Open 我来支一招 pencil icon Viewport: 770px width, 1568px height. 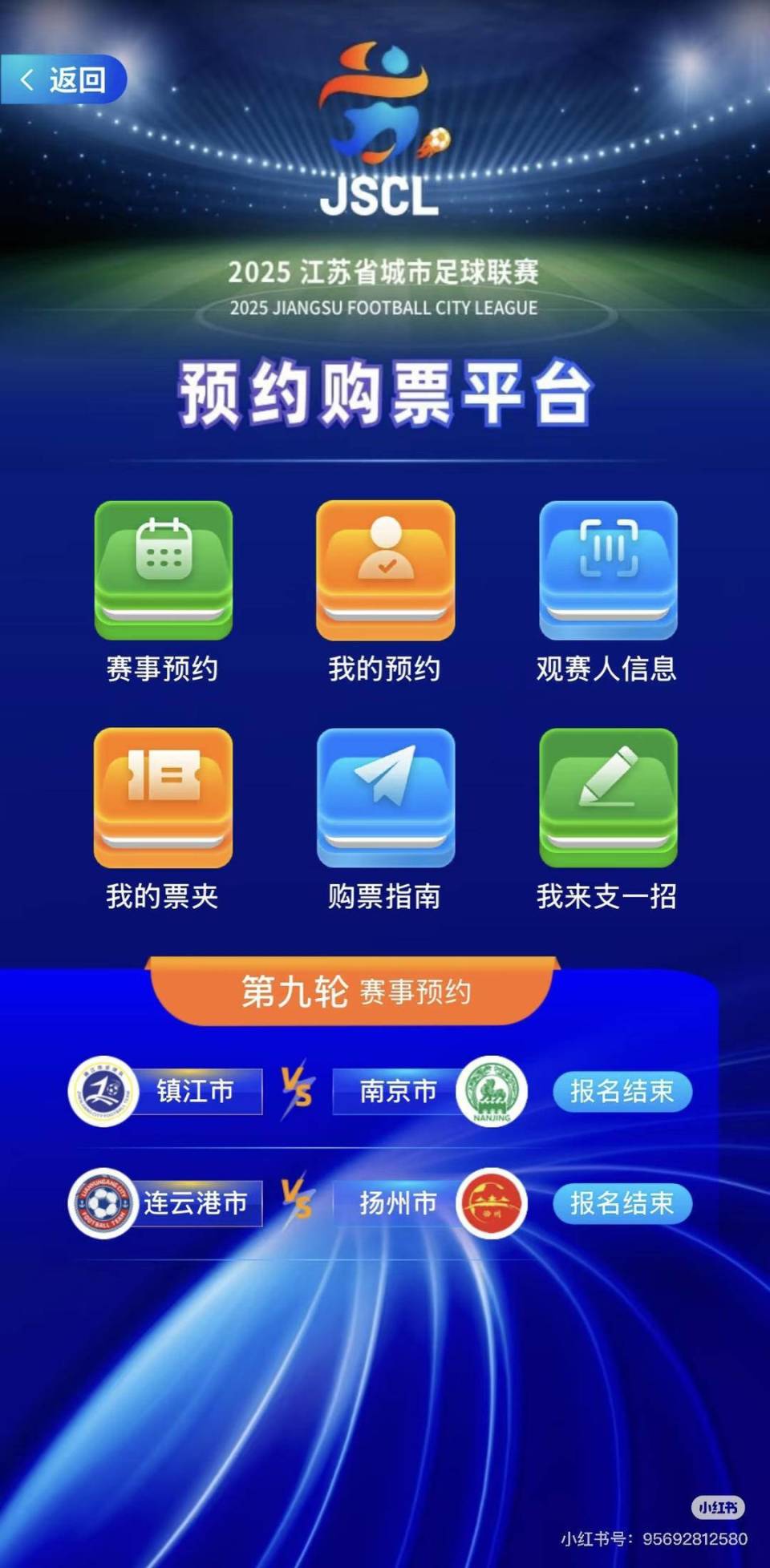[x=609, y=798]
